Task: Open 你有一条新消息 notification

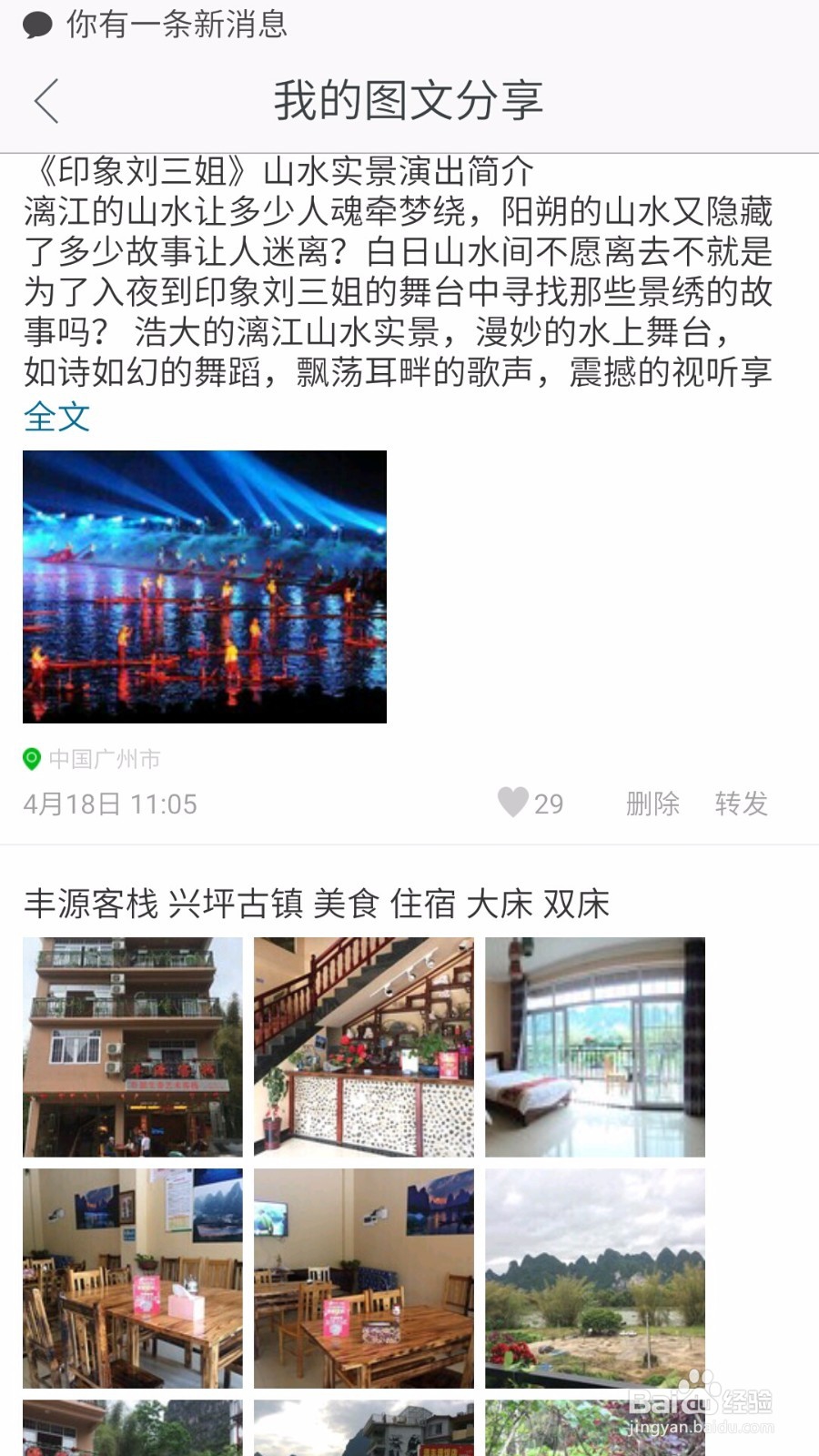Action: click(173, 25)
